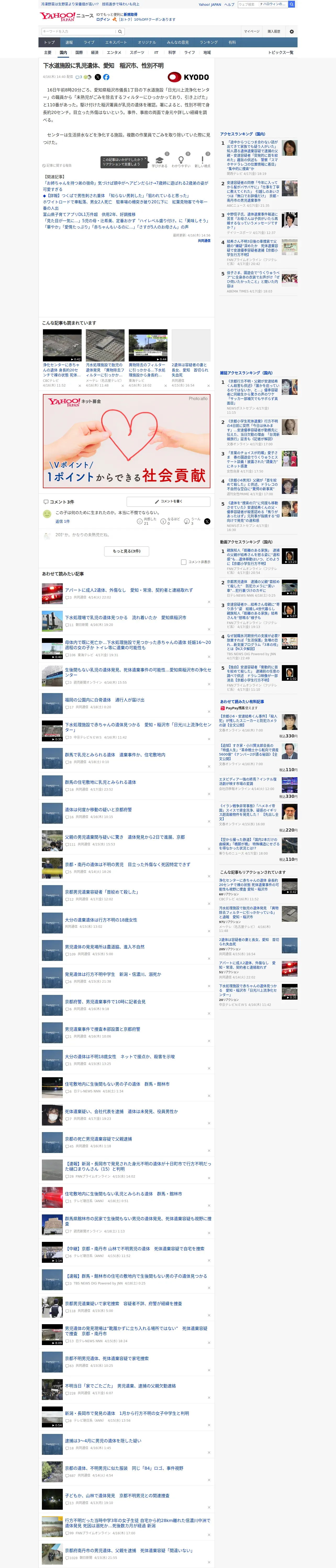The width and height of the screenshot is (336, 1568).
Task: Select the スポーツ category
Action: click(137, 52)
